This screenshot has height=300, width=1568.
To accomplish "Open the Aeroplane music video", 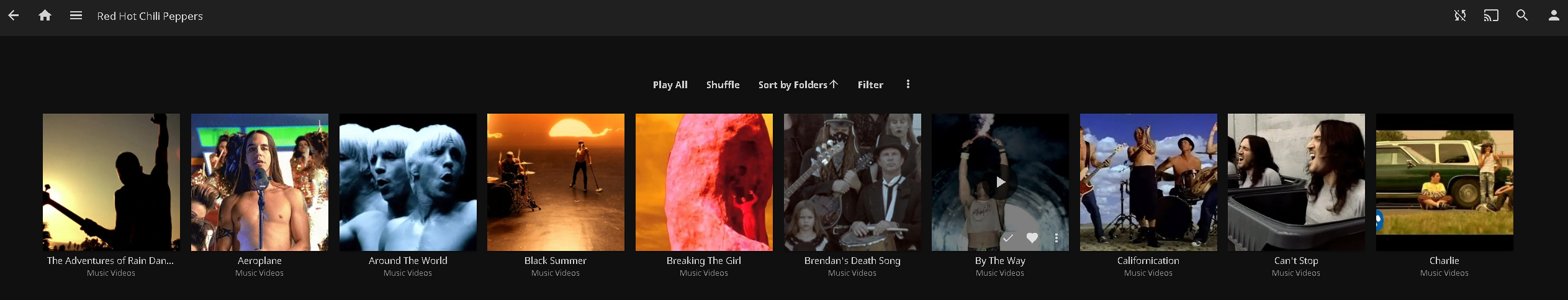I will [x=259, y=182].
